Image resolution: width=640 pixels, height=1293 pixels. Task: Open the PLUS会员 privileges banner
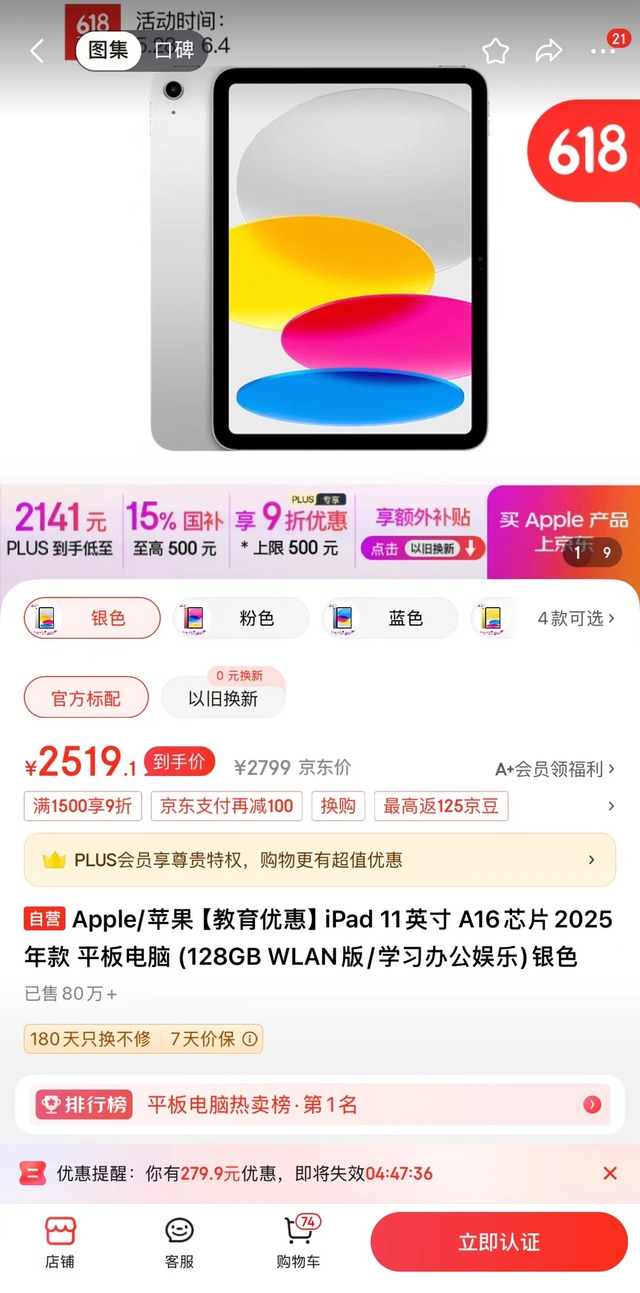[320, 860]
